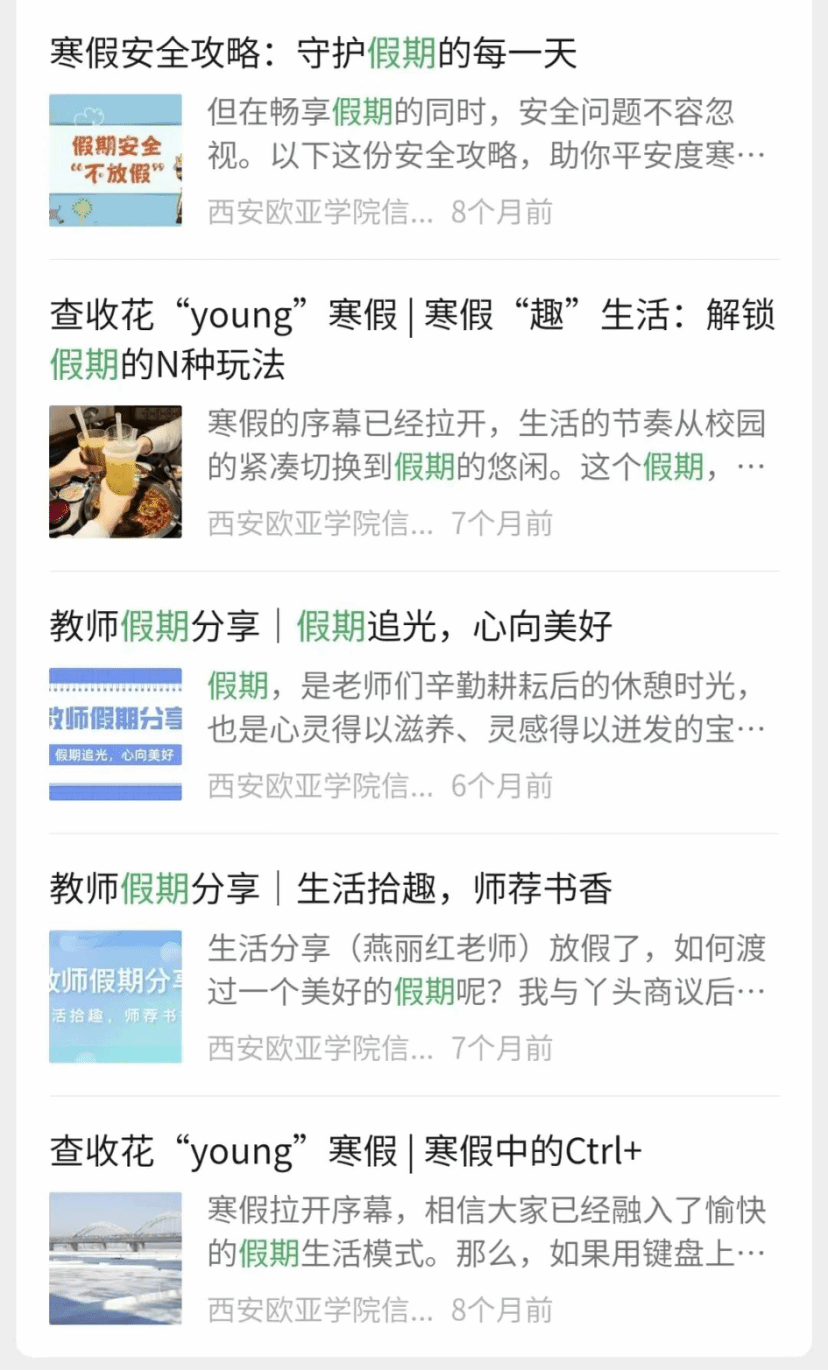The height and width of the screenshot is (1371, 828).
Task: Open article 假期追光，心向美好
Action: tap(331, 627)
